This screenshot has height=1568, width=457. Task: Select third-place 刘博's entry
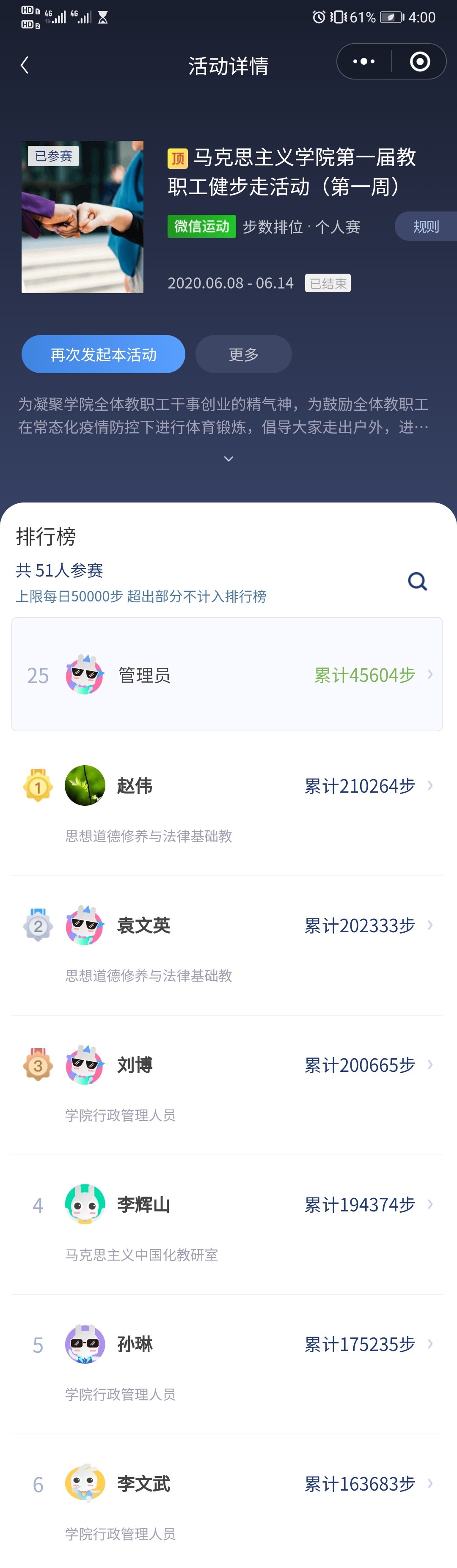click(227, 1065)
